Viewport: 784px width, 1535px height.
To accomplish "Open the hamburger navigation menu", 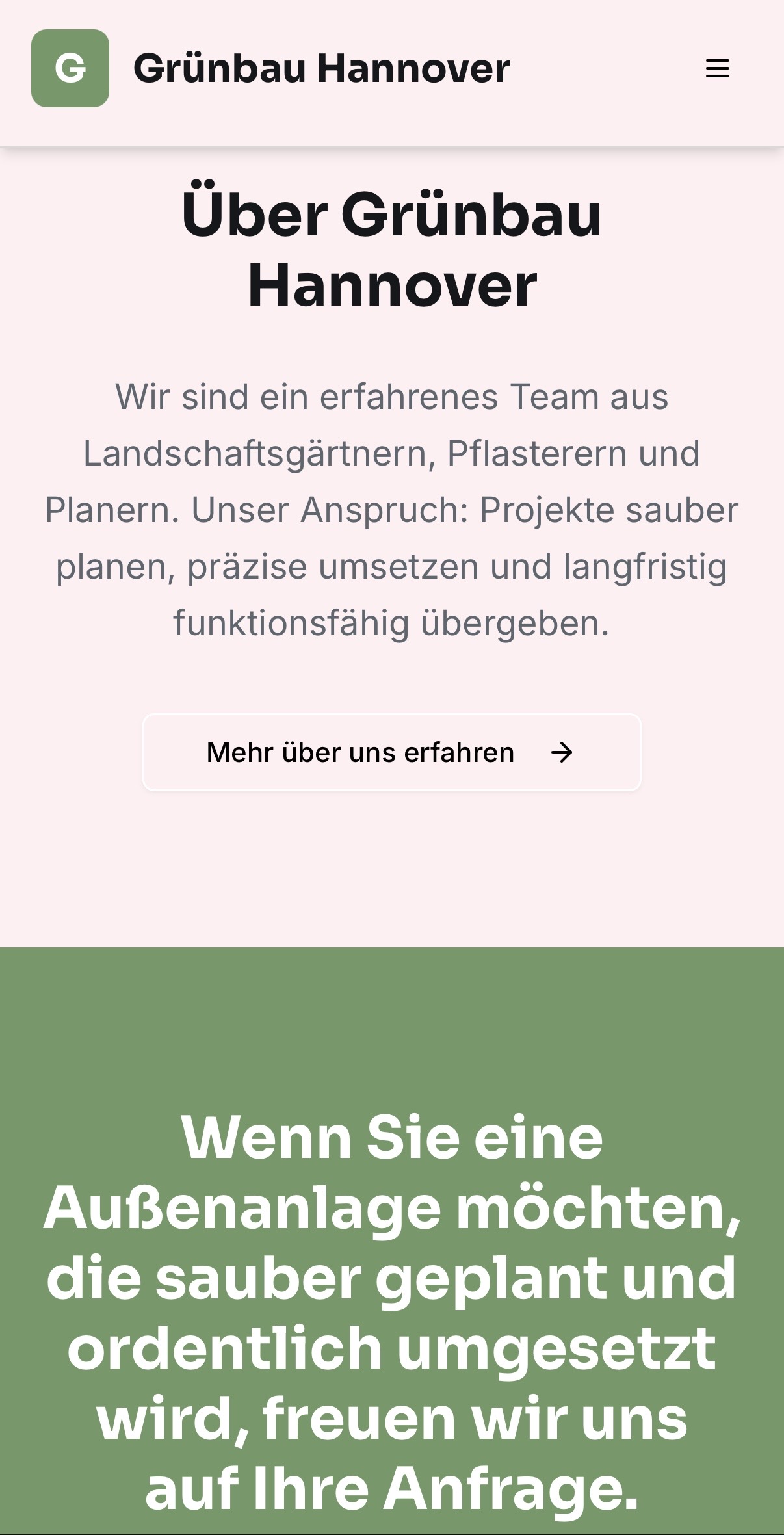I will tap(717, 68).
